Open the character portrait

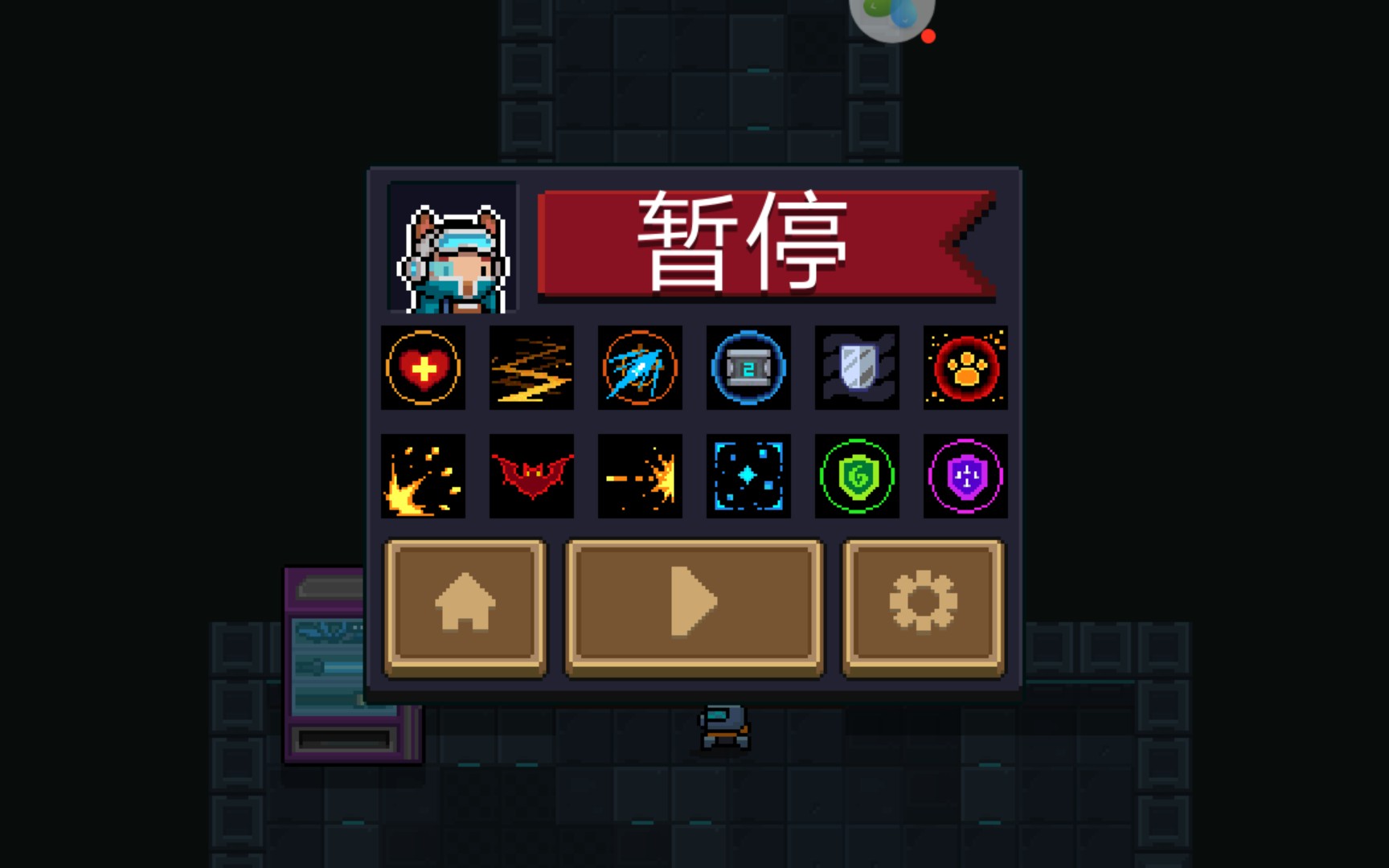(x=453, y=249)
